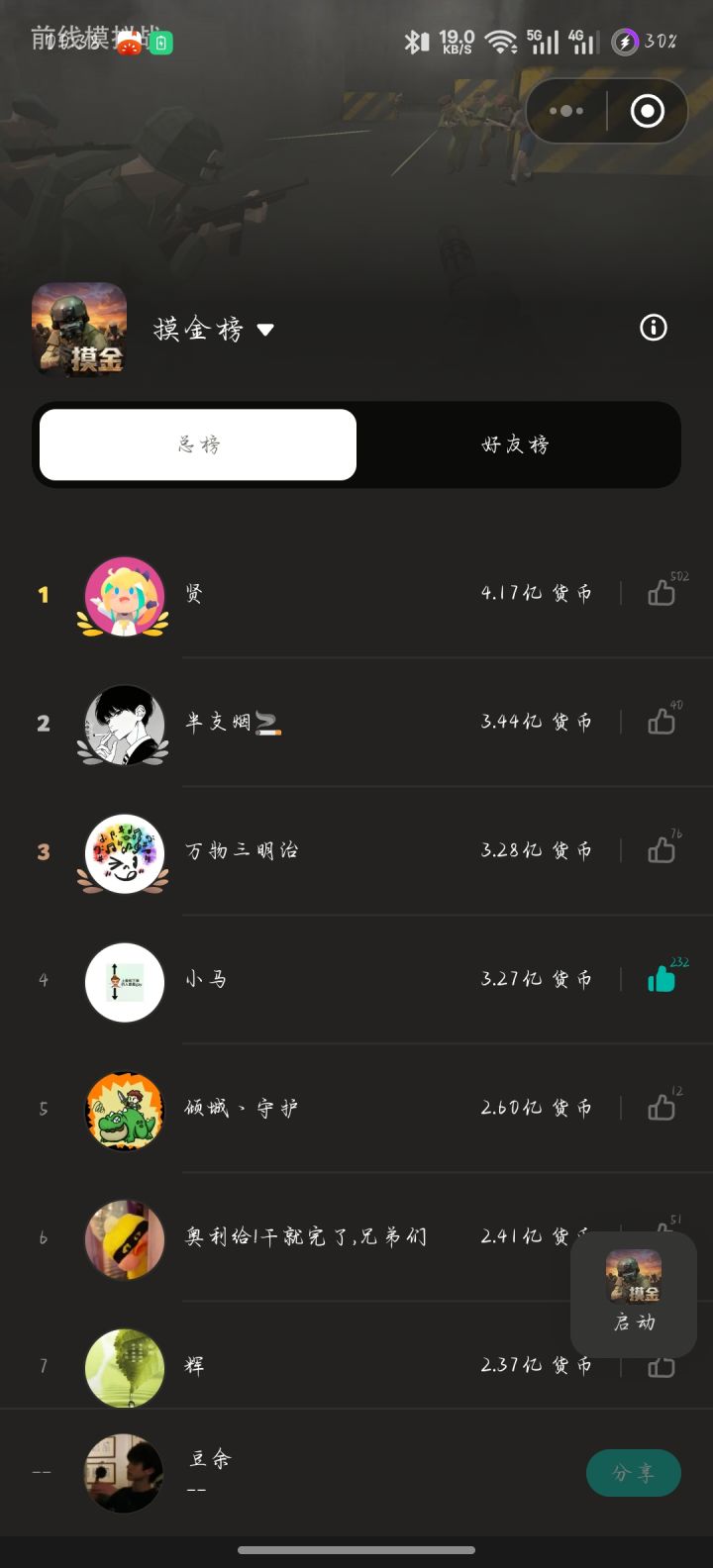
Task: Open the leaderboard info icon
Action: pos(653,328)
